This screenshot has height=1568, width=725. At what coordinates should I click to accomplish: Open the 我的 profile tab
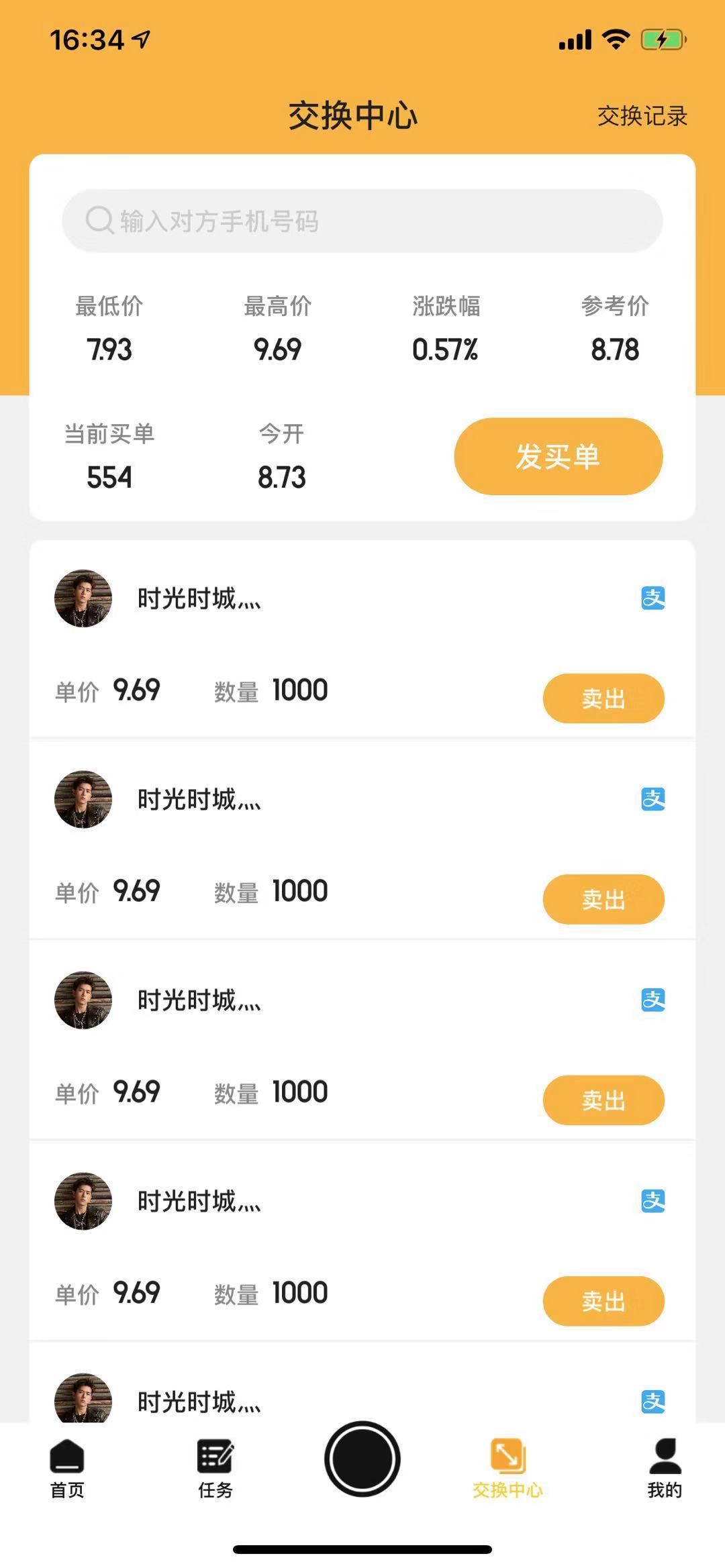point(664,1469)
